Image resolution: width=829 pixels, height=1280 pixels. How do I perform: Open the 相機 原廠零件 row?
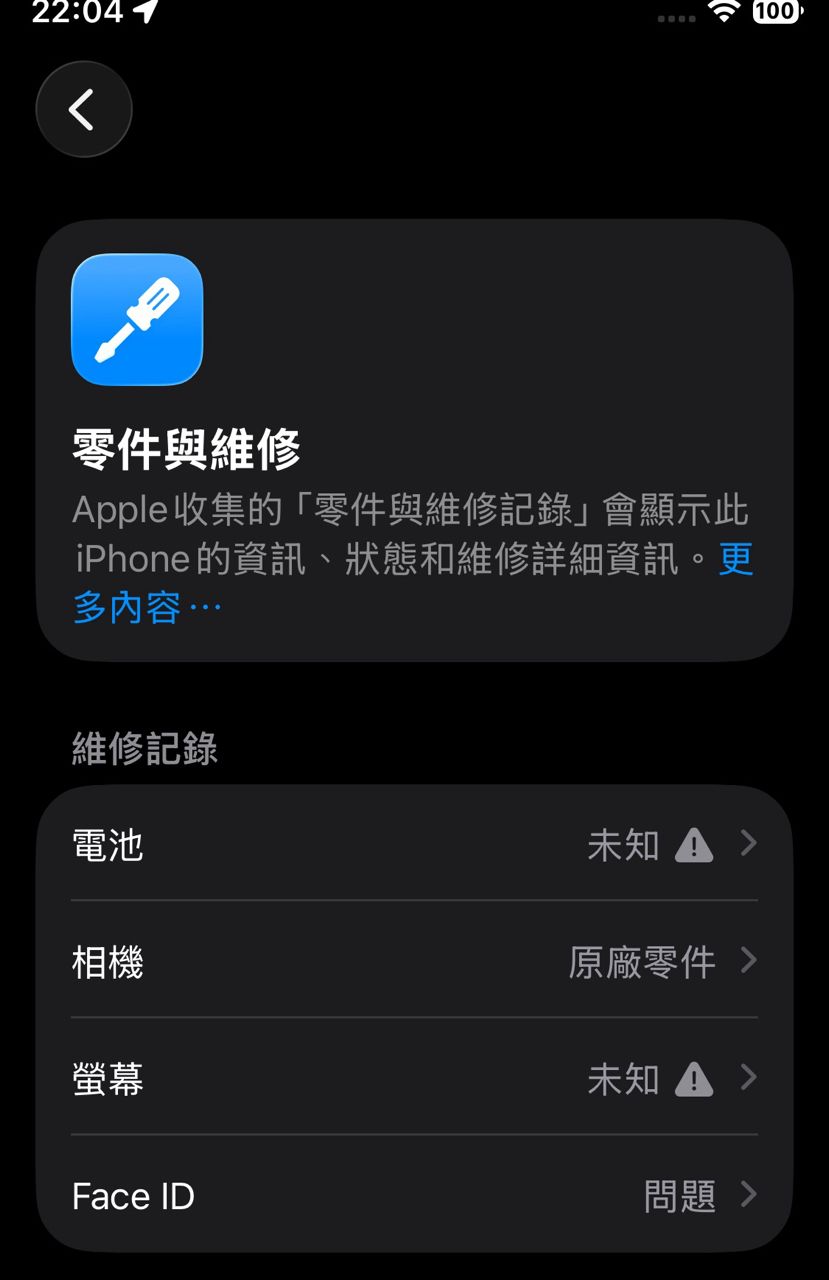(x=414, y=962)
